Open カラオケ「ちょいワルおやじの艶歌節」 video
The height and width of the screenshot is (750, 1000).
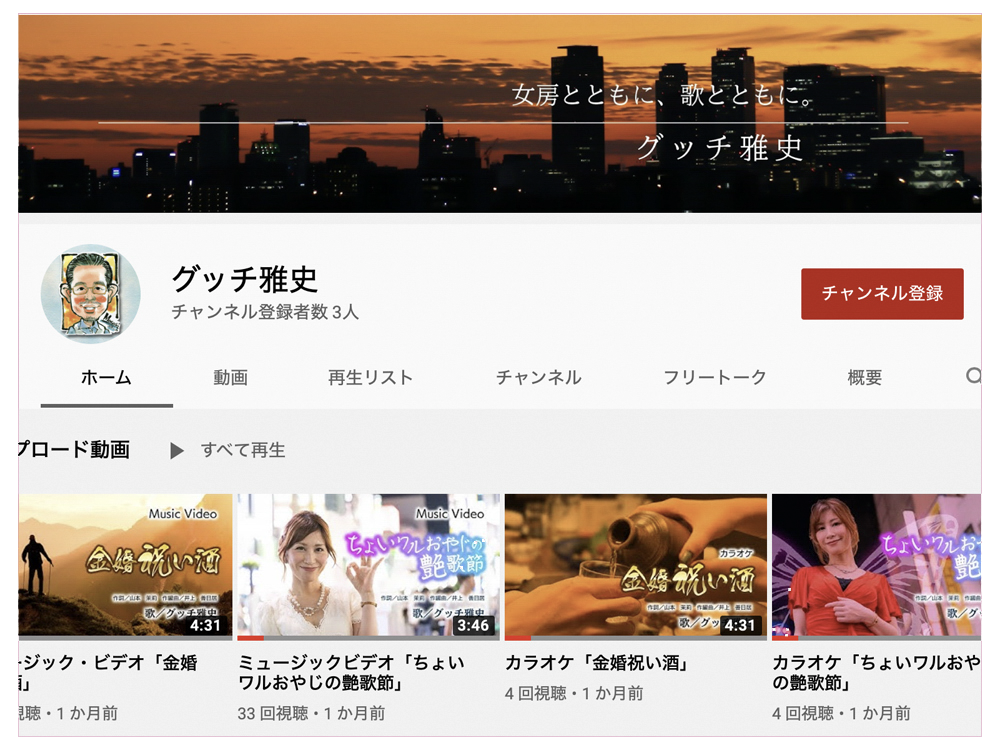point(876,566)
